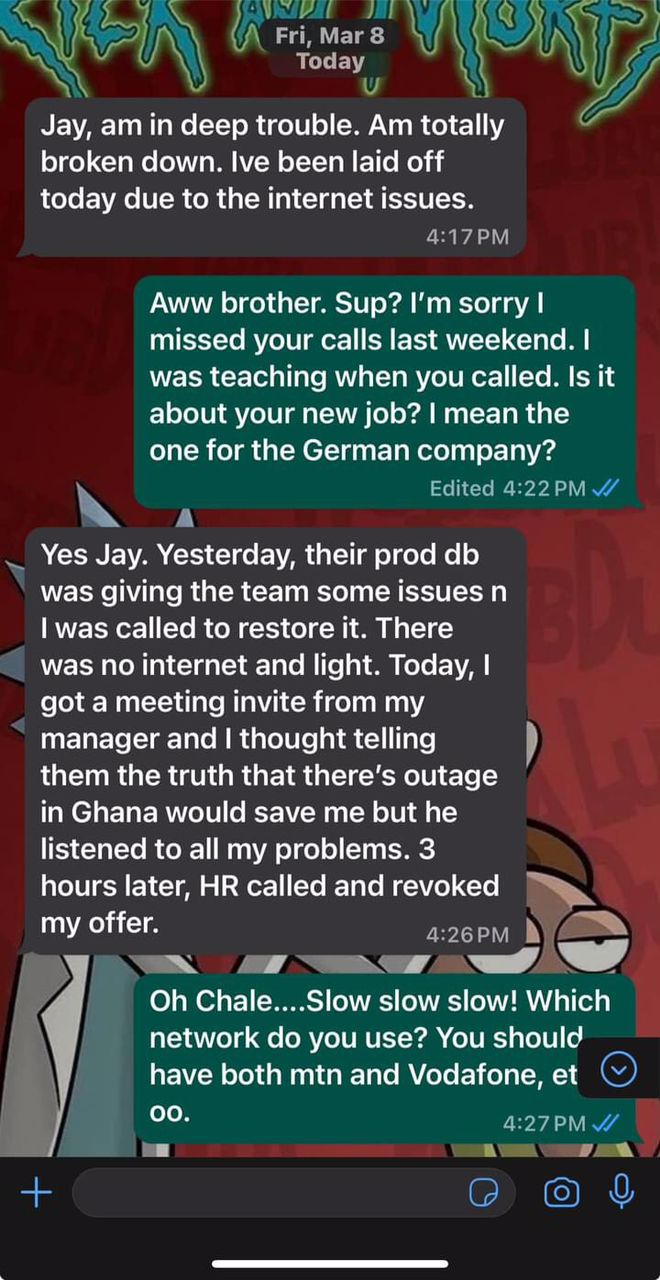Viewport: 660px width, 1280px height.
Task: Open the camera to take a photo
Action: (561, 1192)
